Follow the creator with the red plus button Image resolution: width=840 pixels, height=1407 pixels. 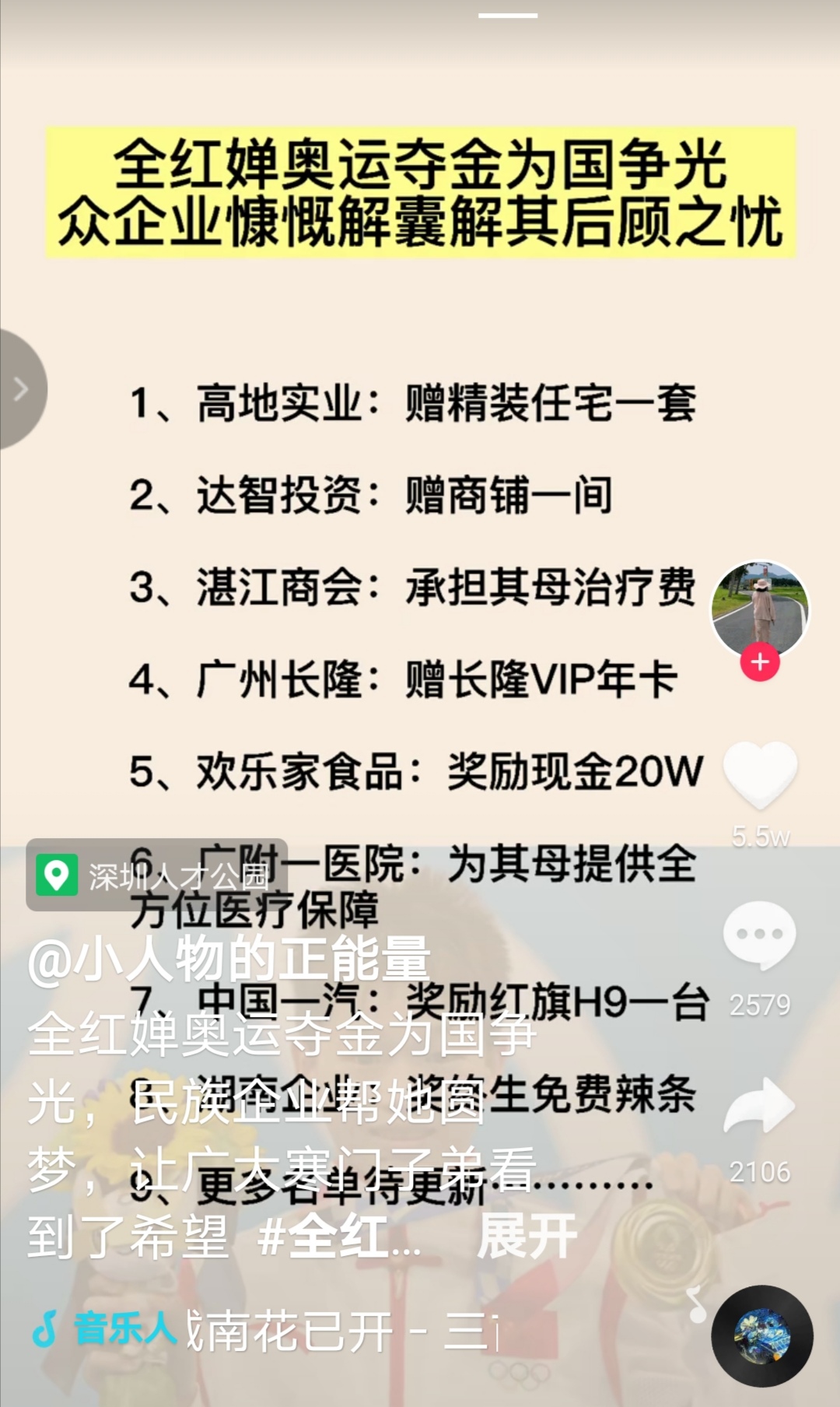click(760, 662)
